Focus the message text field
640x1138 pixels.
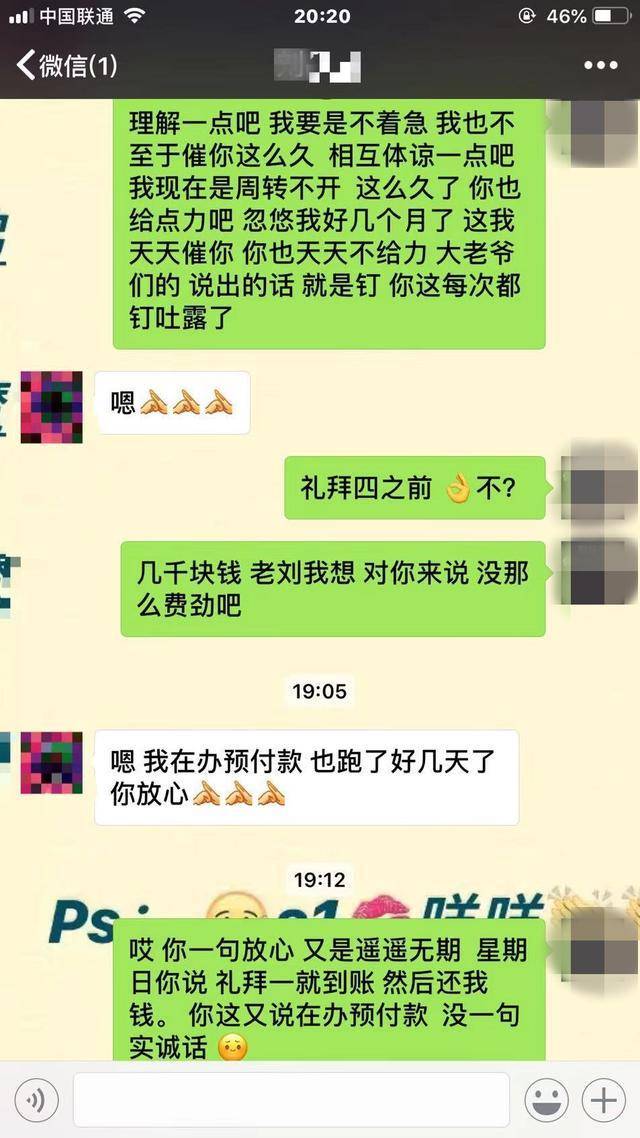point(291,1100)
